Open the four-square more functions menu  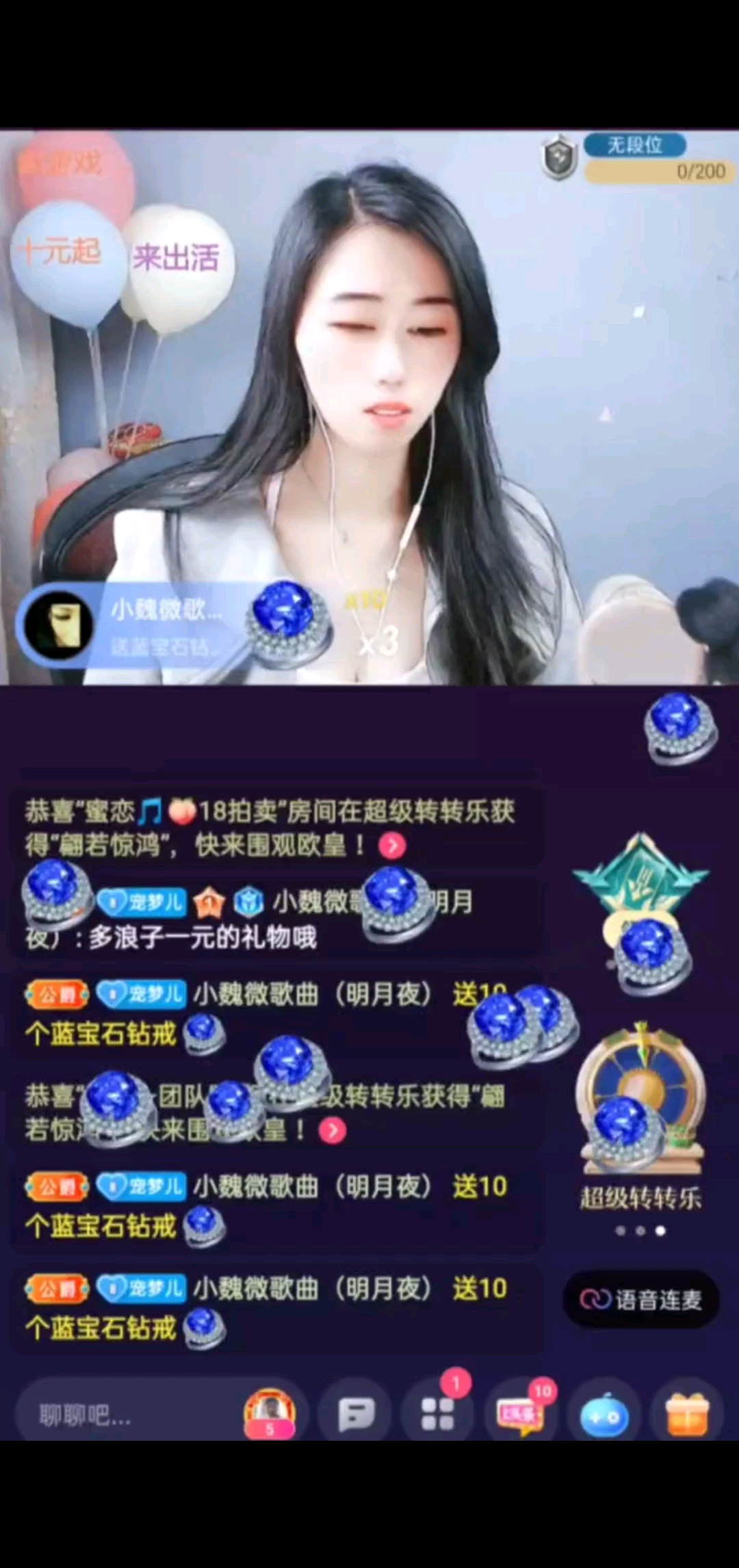point(437,1413)
